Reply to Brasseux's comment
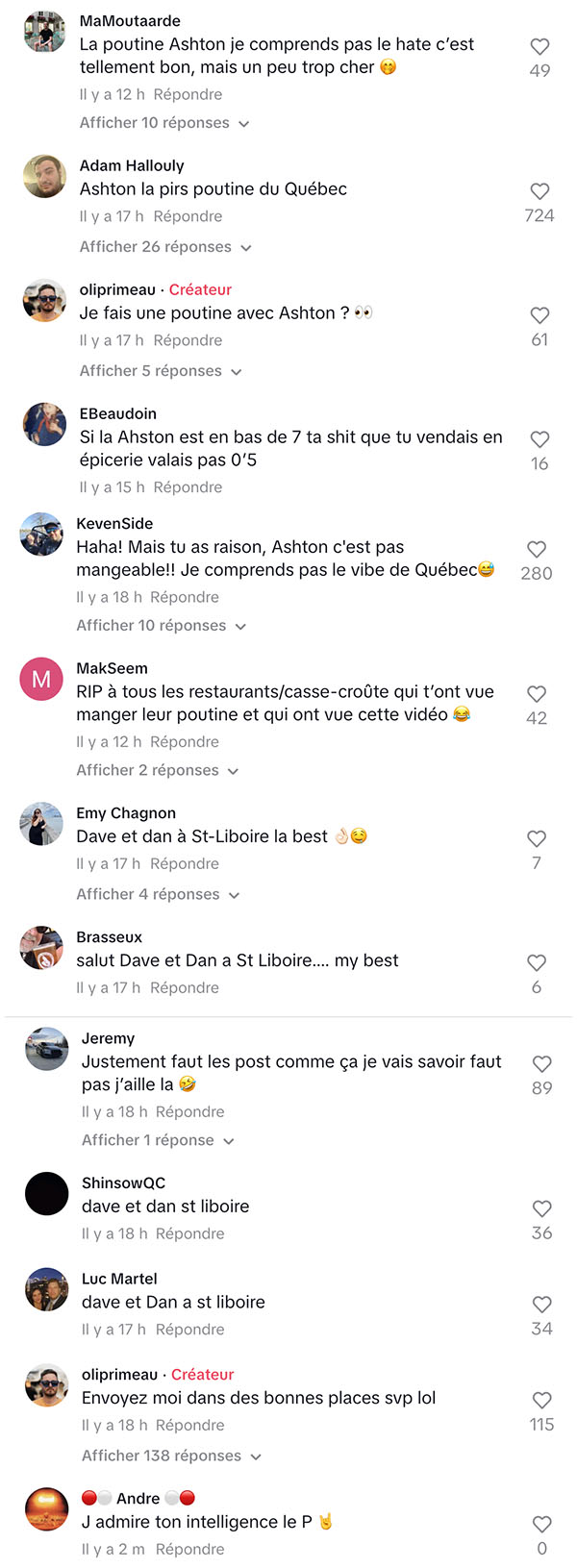The width and height of the screenshot is (577, 1568). click(x=185, y=987)
